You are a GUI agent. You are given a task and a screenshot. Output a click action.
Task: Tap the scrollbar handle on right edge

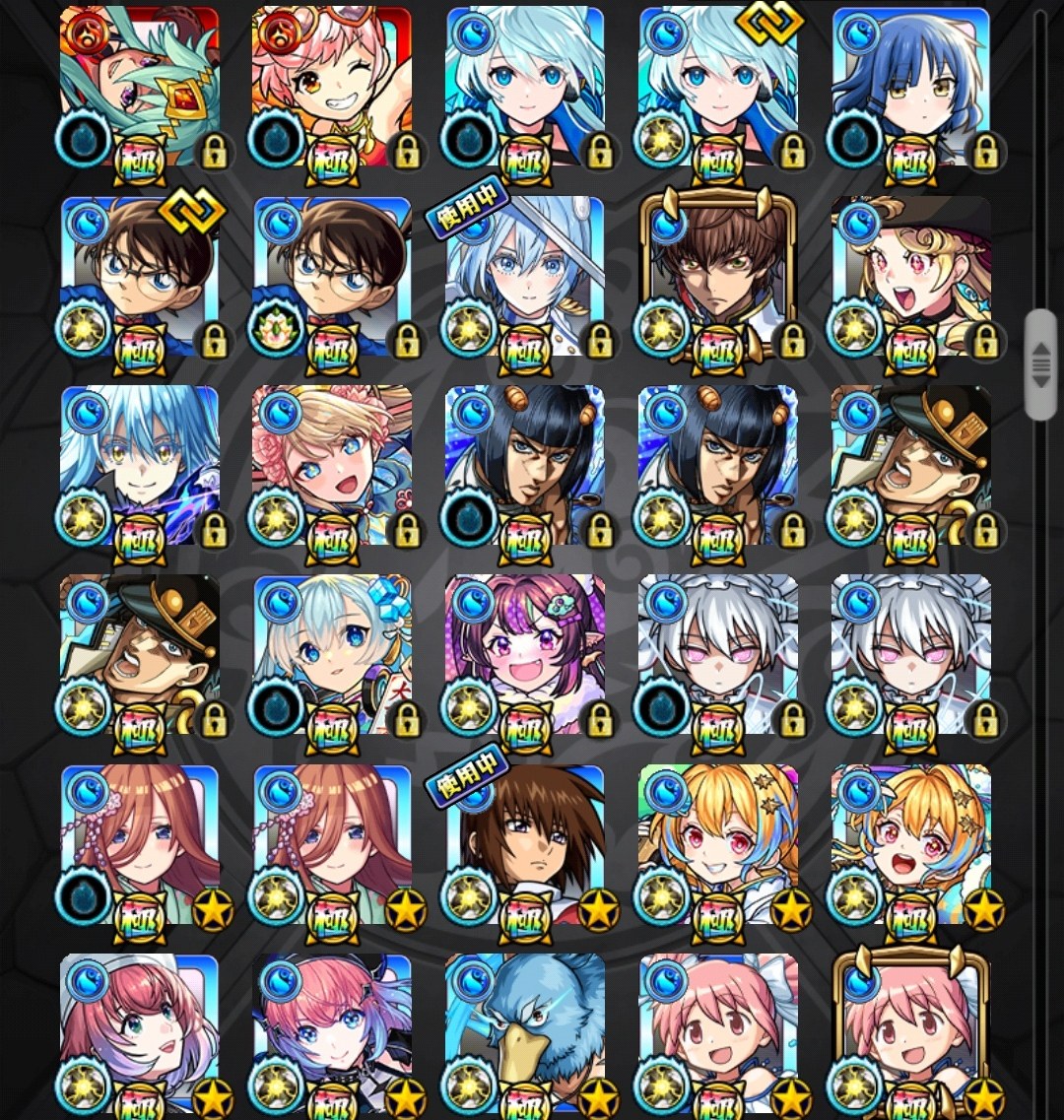pyautogui.click(x=1039, y=364)
